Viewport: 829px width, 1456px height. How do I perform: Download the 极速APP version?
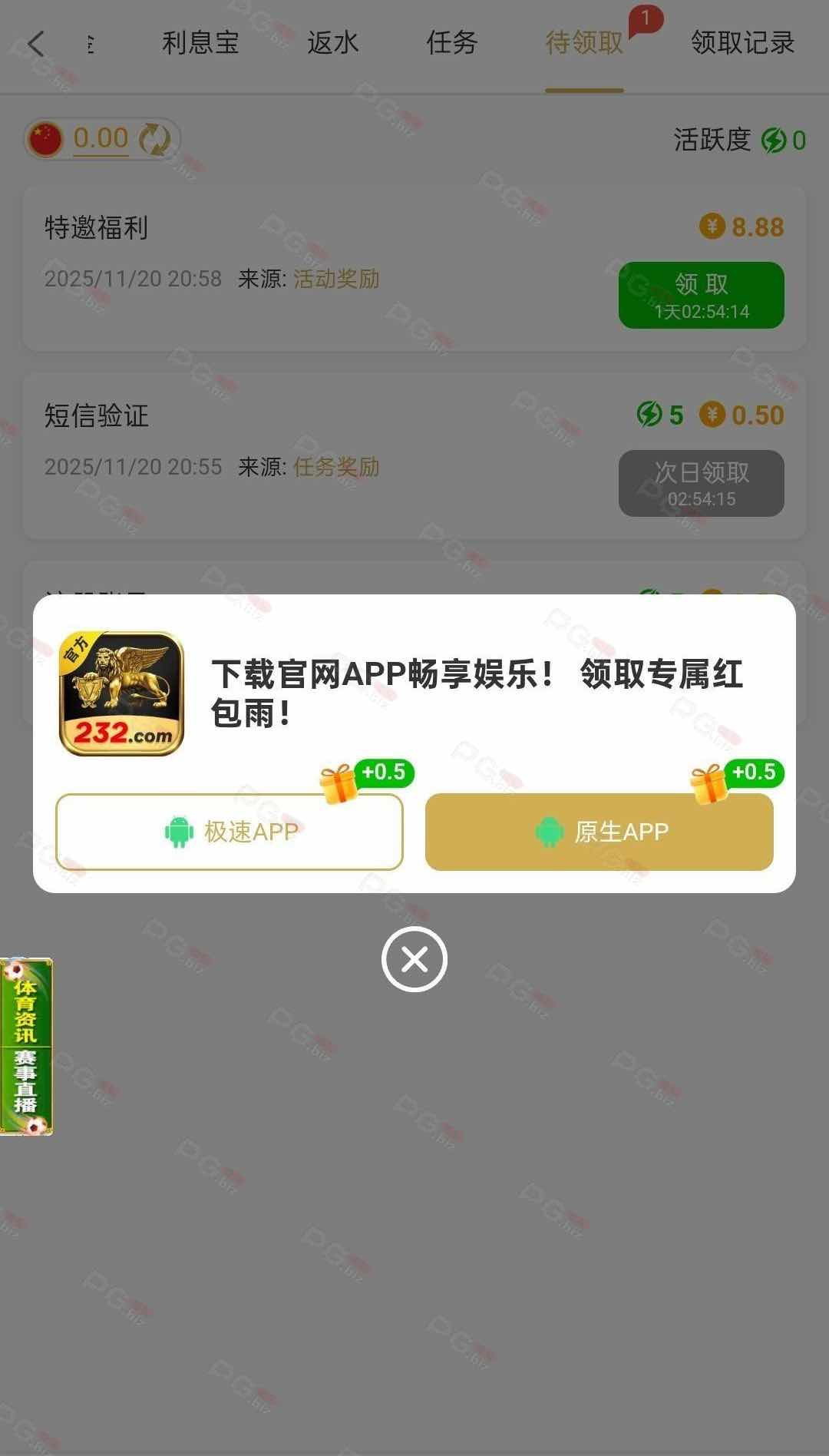pos(230,832)
